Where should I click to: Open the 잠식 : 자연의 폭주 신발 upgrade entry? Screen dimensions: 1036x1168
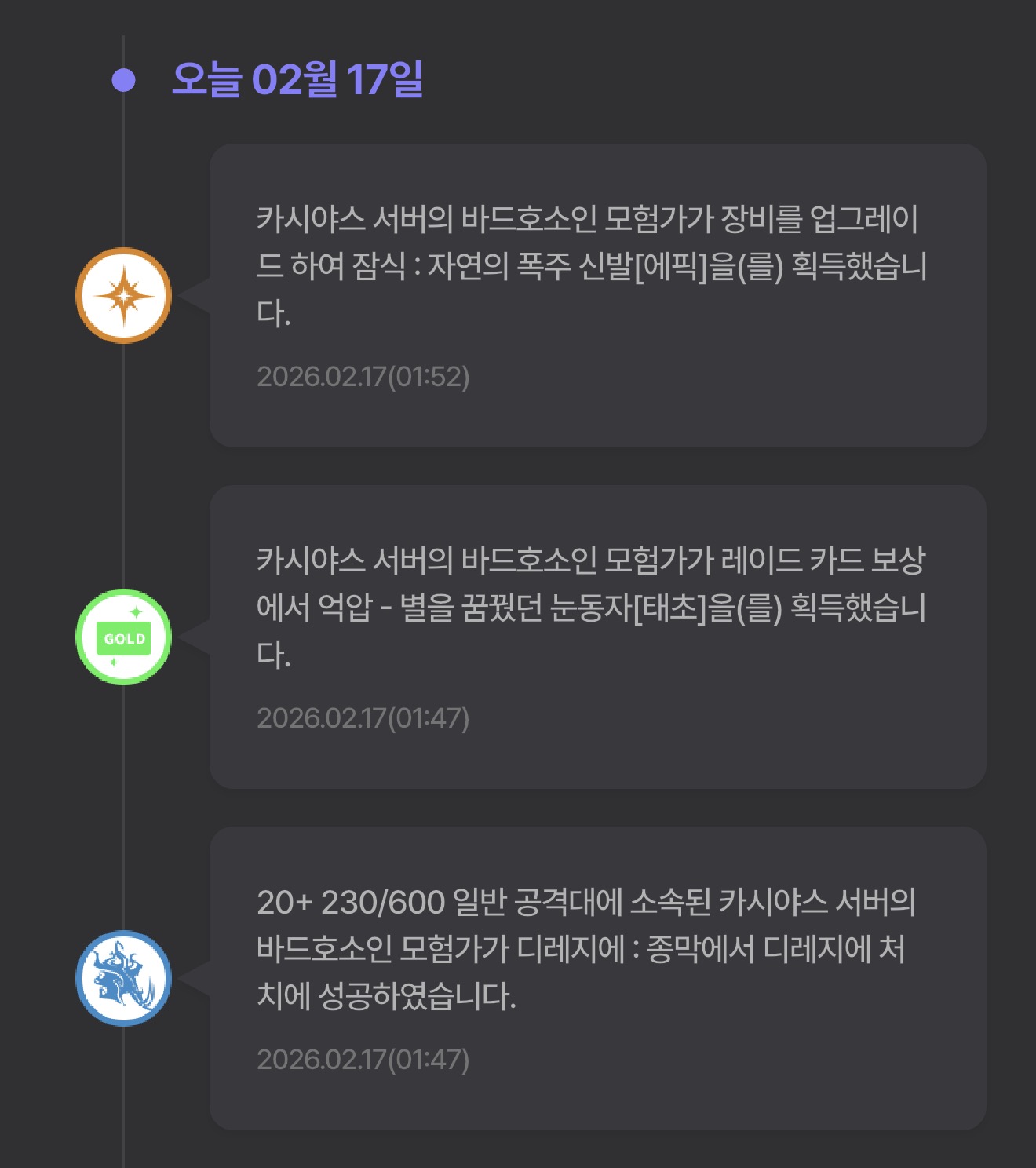pyautogui.click(x=596, y=295)
